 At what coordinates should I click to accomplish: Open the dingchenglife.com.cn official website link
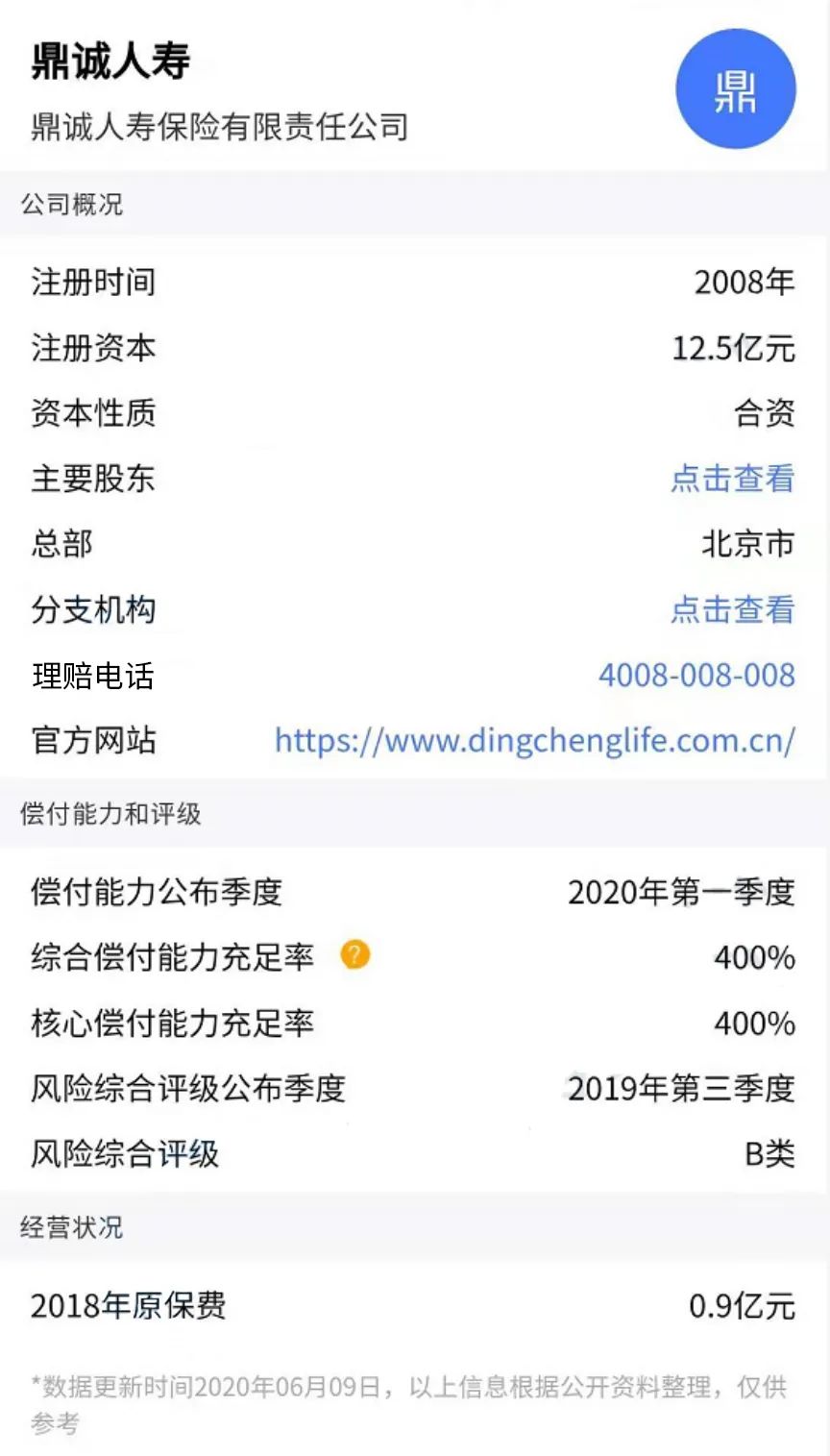click(x=535, y=740)
